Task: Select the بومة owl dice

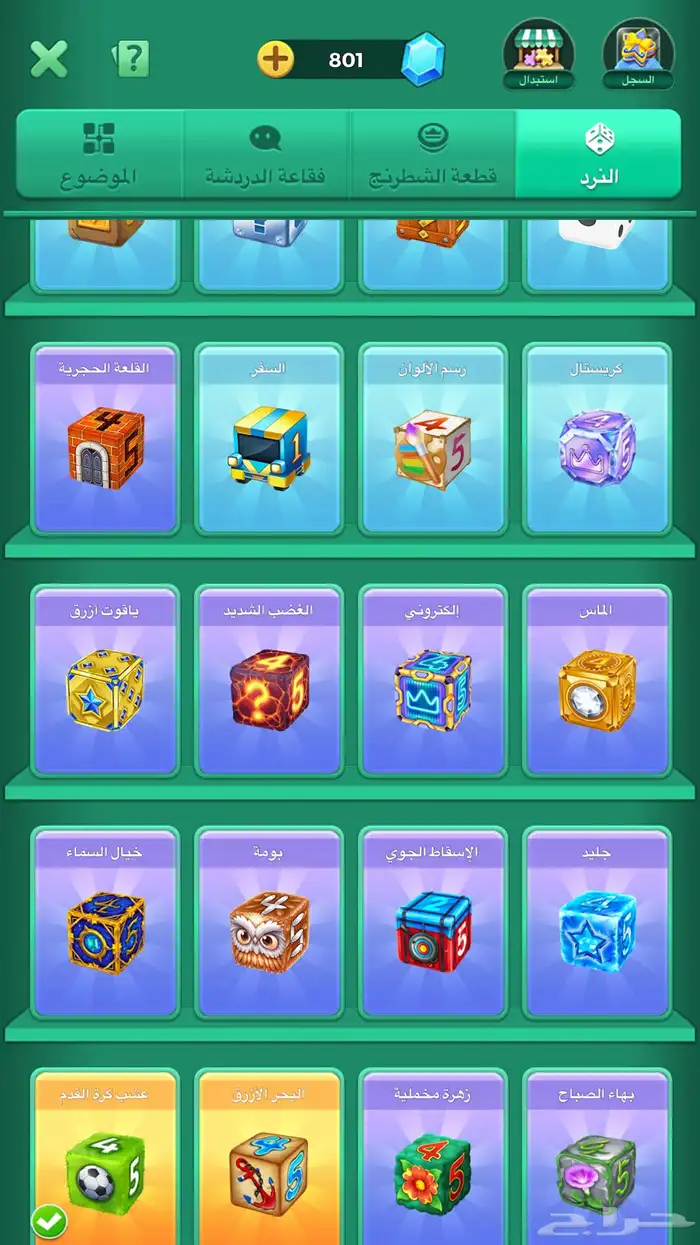Action: [x=268, y=923]
